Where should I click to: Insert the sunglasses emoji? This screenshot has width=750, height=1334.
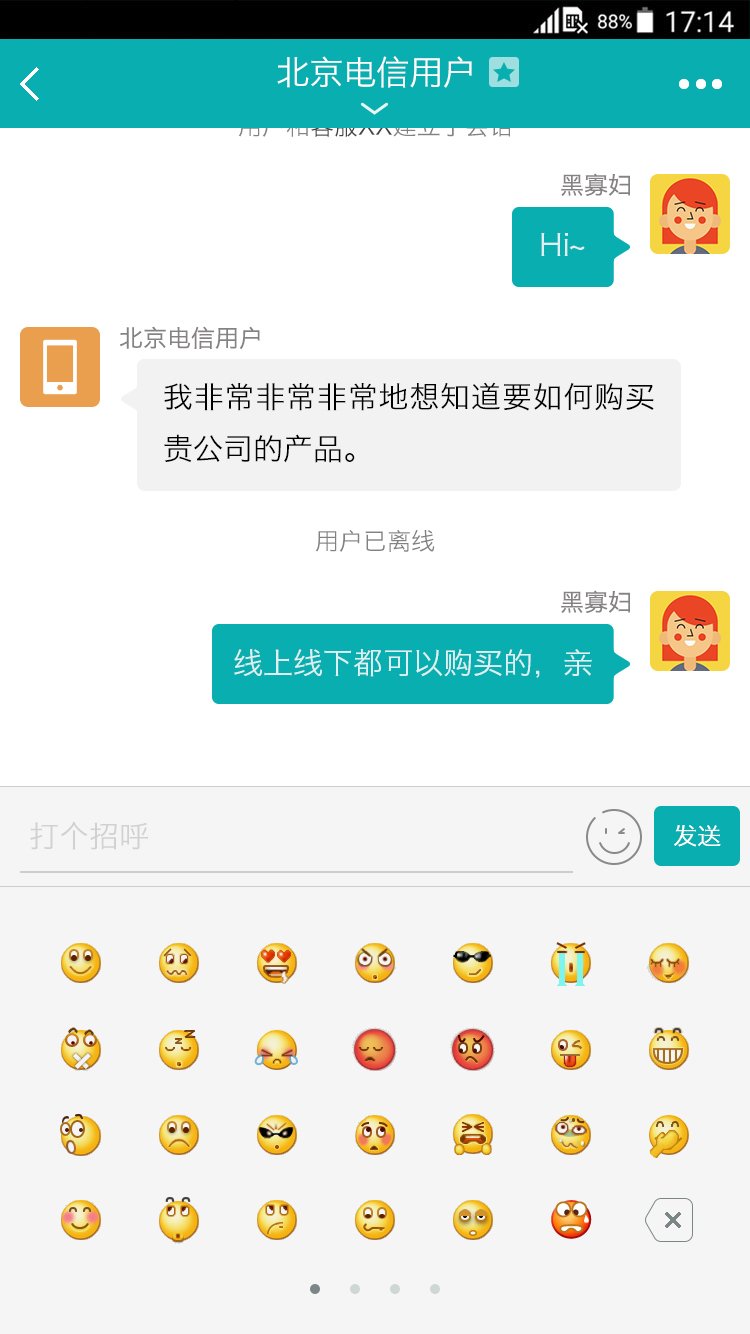pos(473,964)
